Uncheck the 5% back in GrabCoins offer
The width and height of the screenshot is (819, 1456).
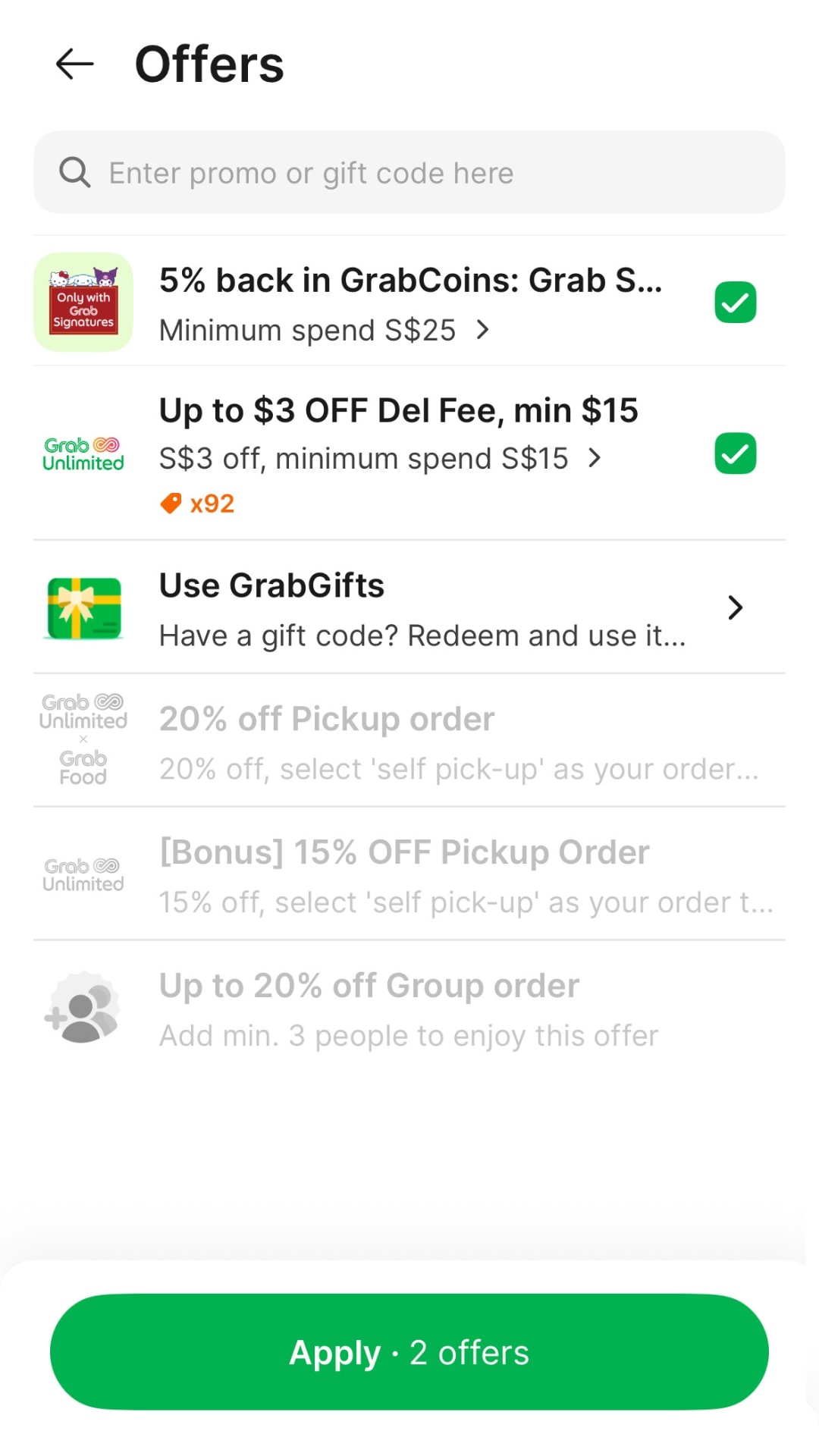tap(735, 302)
